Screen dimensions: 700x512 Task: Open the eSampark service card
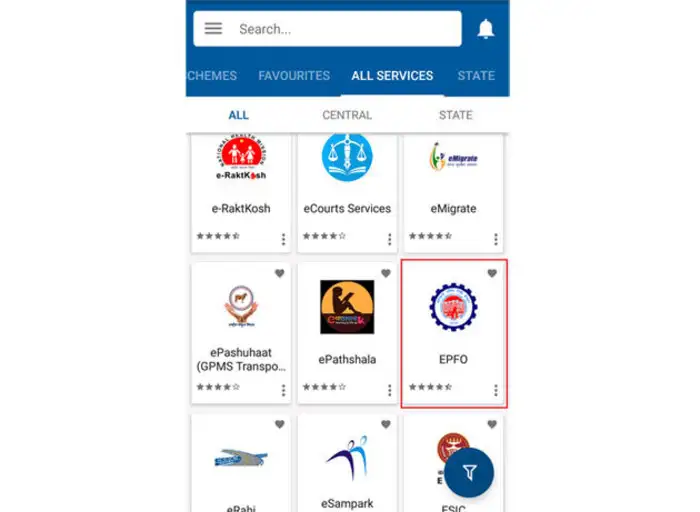pos(347,470)
